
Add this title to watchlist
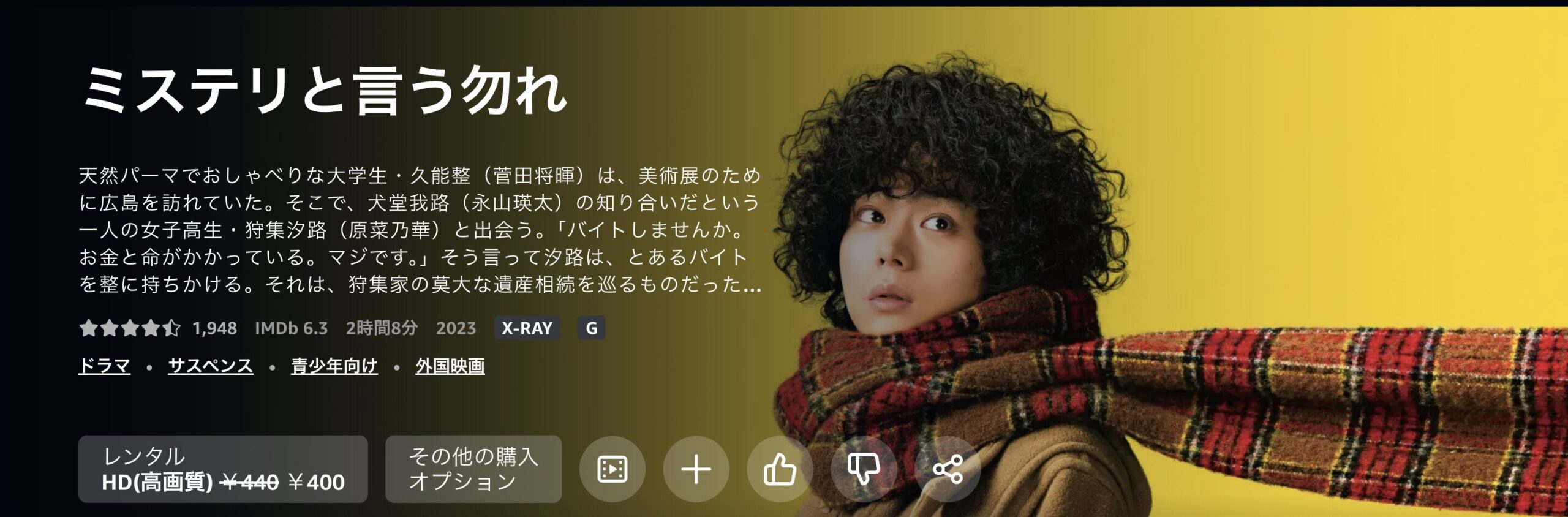696,470
